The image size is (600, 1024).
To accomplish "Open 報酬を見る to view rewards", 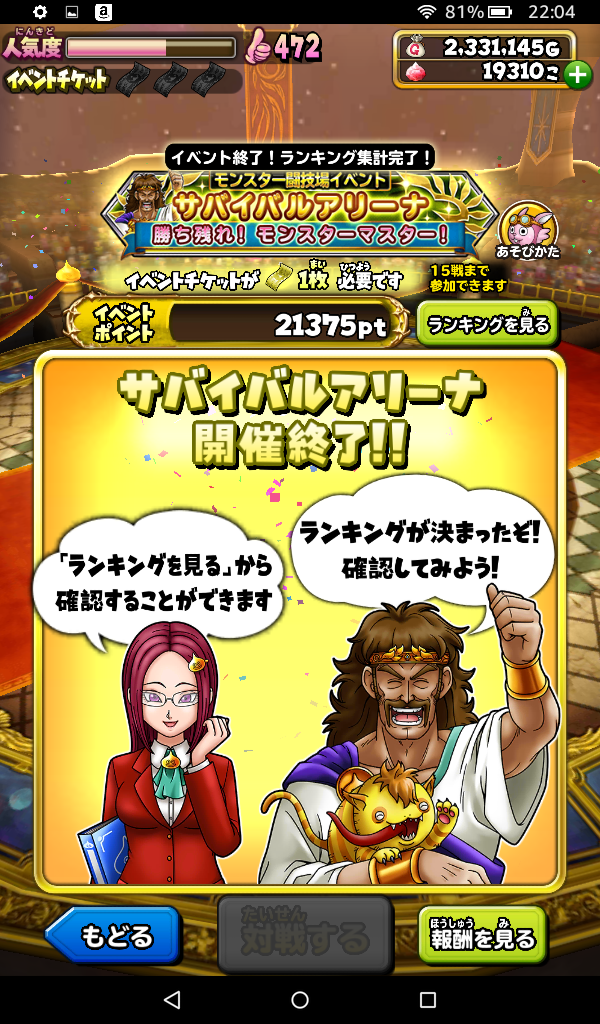I will [x=482, y=936].
